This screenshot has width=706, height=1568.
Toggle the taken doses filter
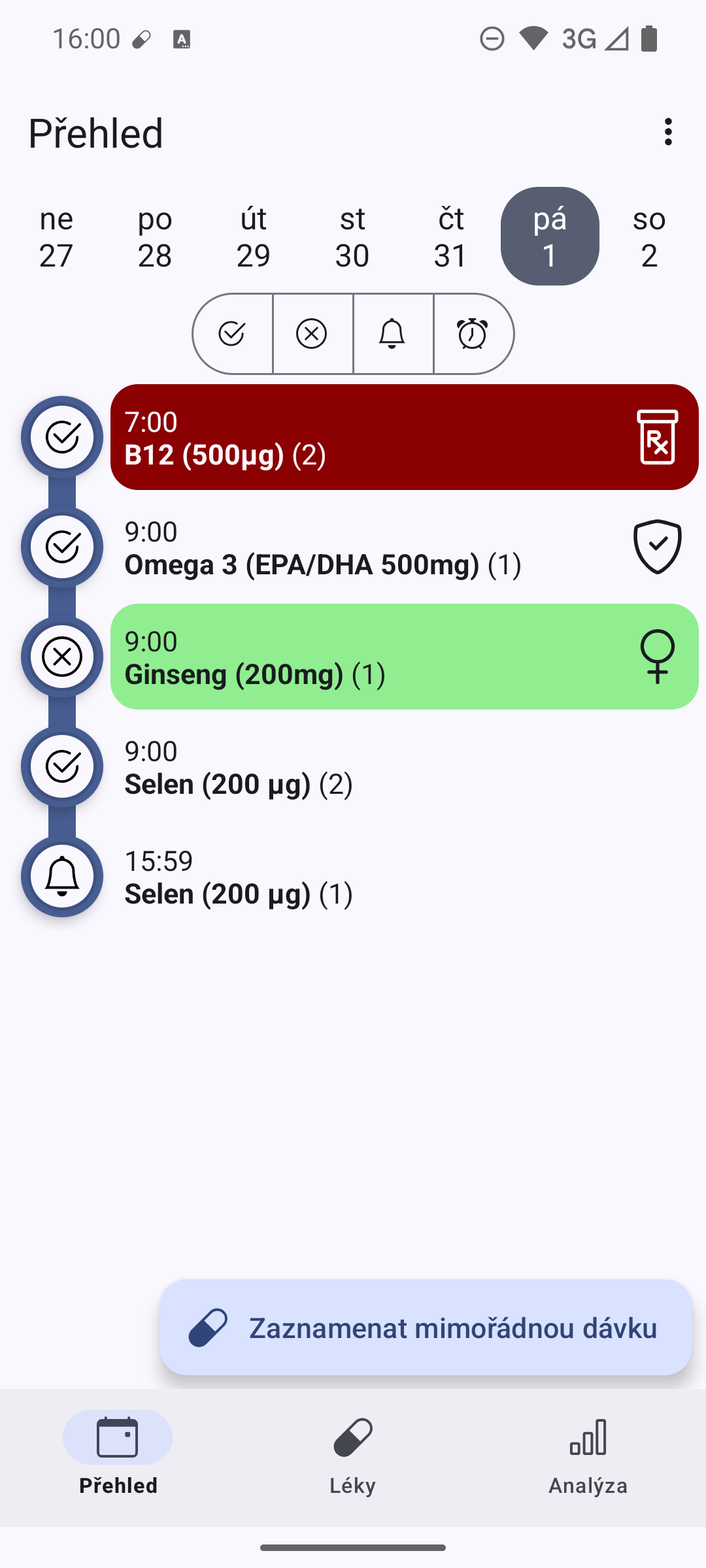click(233, 334)
